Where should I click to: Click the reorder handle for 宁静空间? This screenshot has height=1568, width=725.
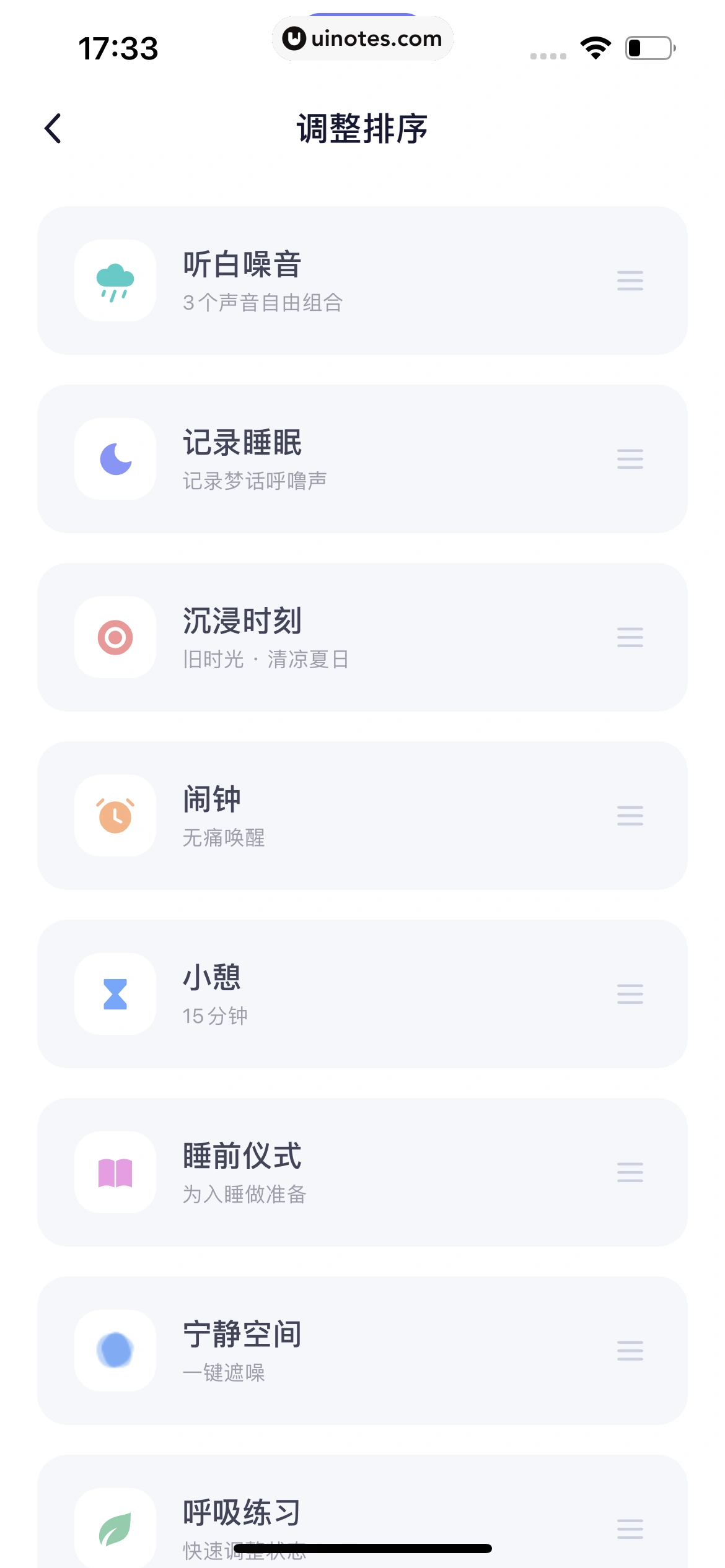coord(629,1350)
